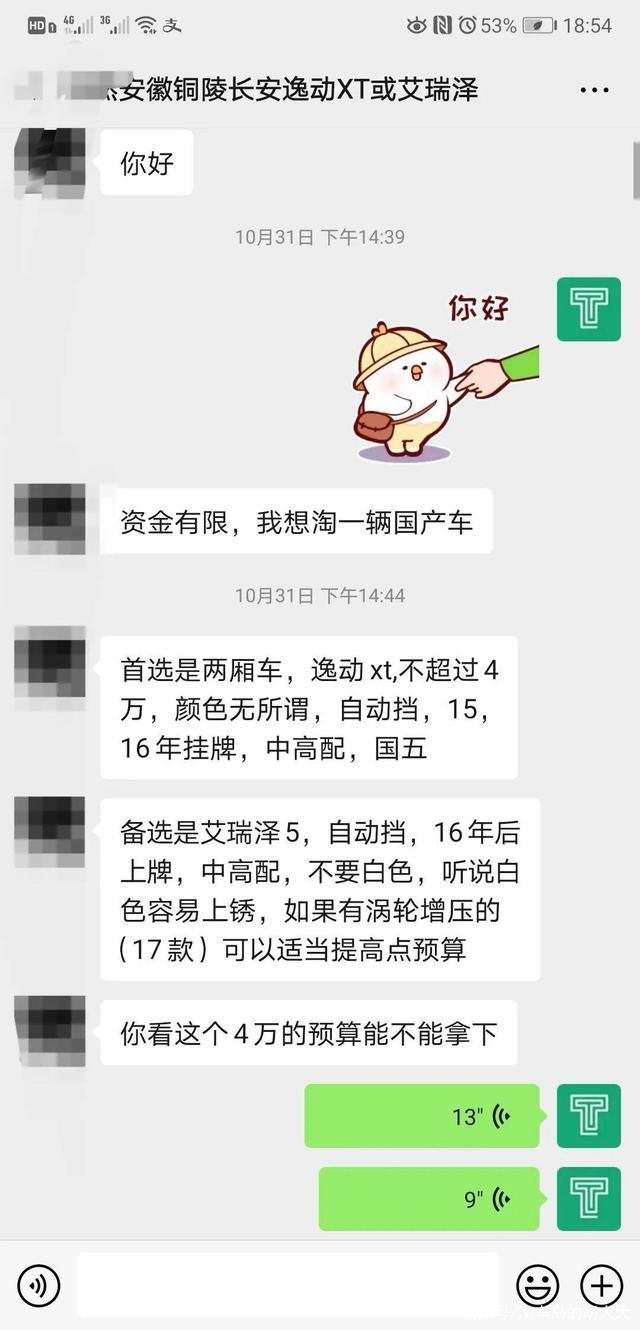The width and height of the screenshot is (640, 1330).
Task: Play the 9-second voice message
Action: coord(429,1199)
